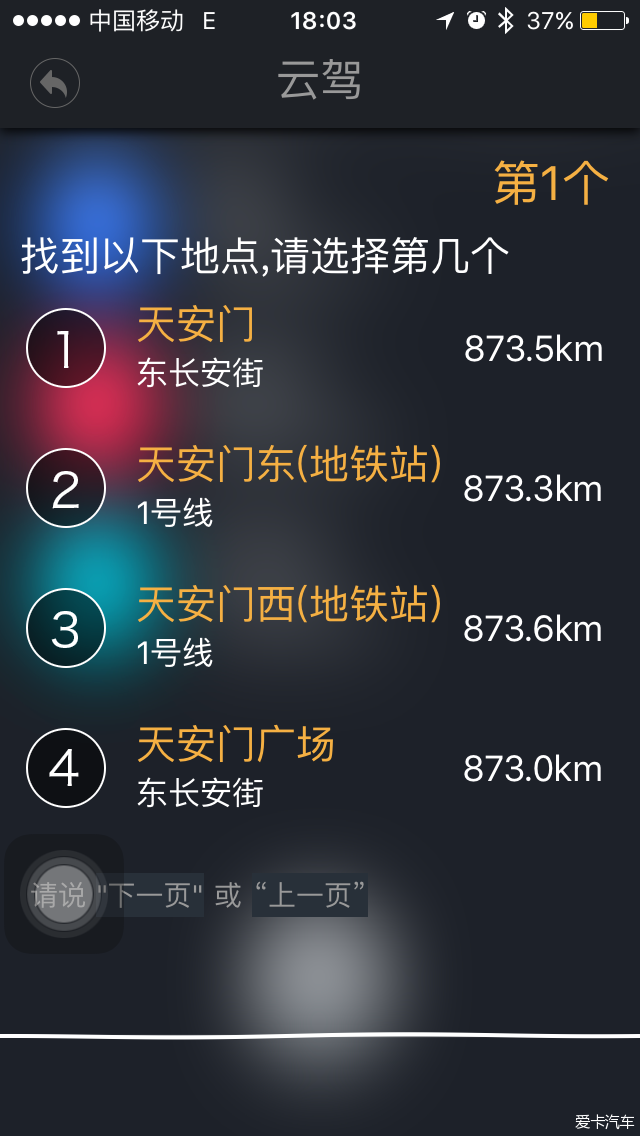640x1136 pixels.
Task: Select result 1 天安门
Action: 320,348
